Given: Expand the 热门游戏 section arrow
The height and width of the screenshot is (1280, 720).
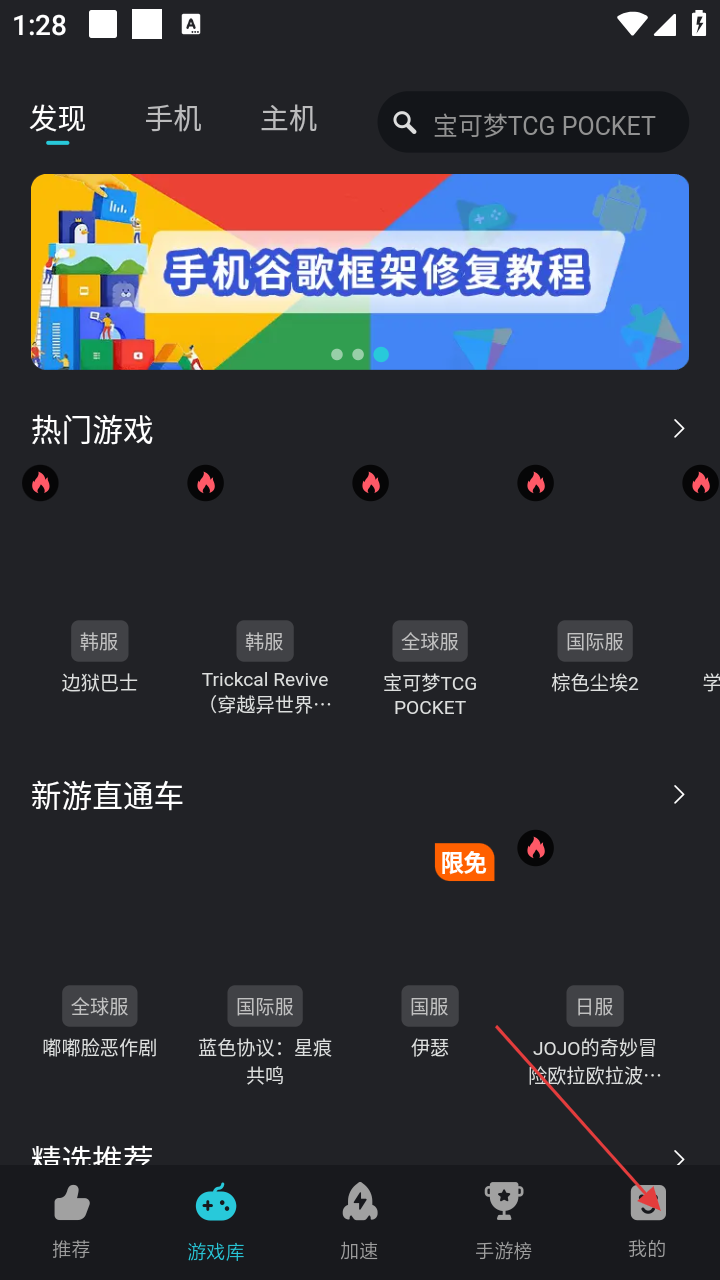Looking at the screenshot, I should (679, 429).
